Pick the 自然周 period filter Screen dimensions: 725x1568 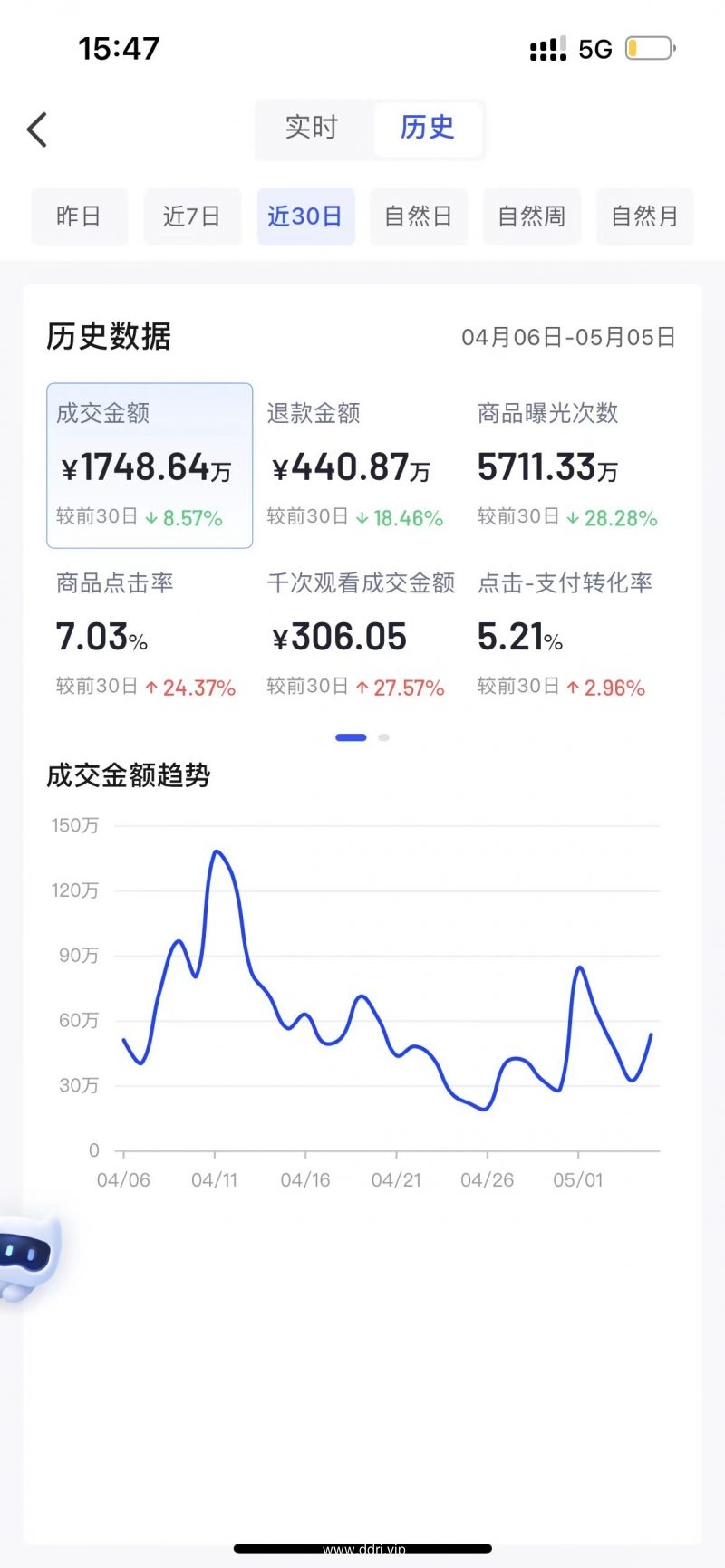(532, 216)
